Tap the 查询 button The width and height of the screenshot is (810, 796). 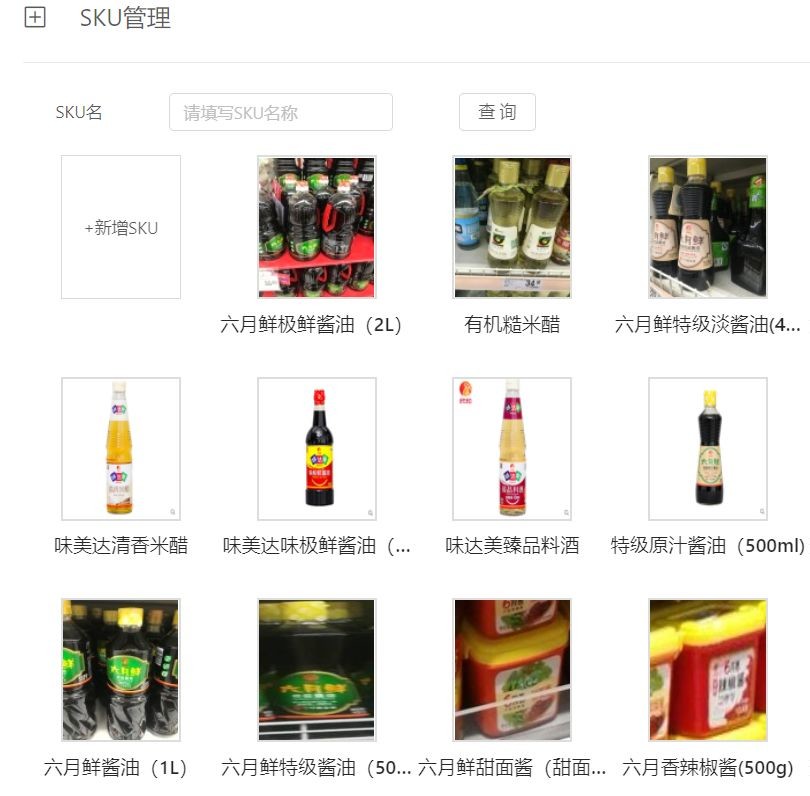pyautogui.click(x=497, y=113)
